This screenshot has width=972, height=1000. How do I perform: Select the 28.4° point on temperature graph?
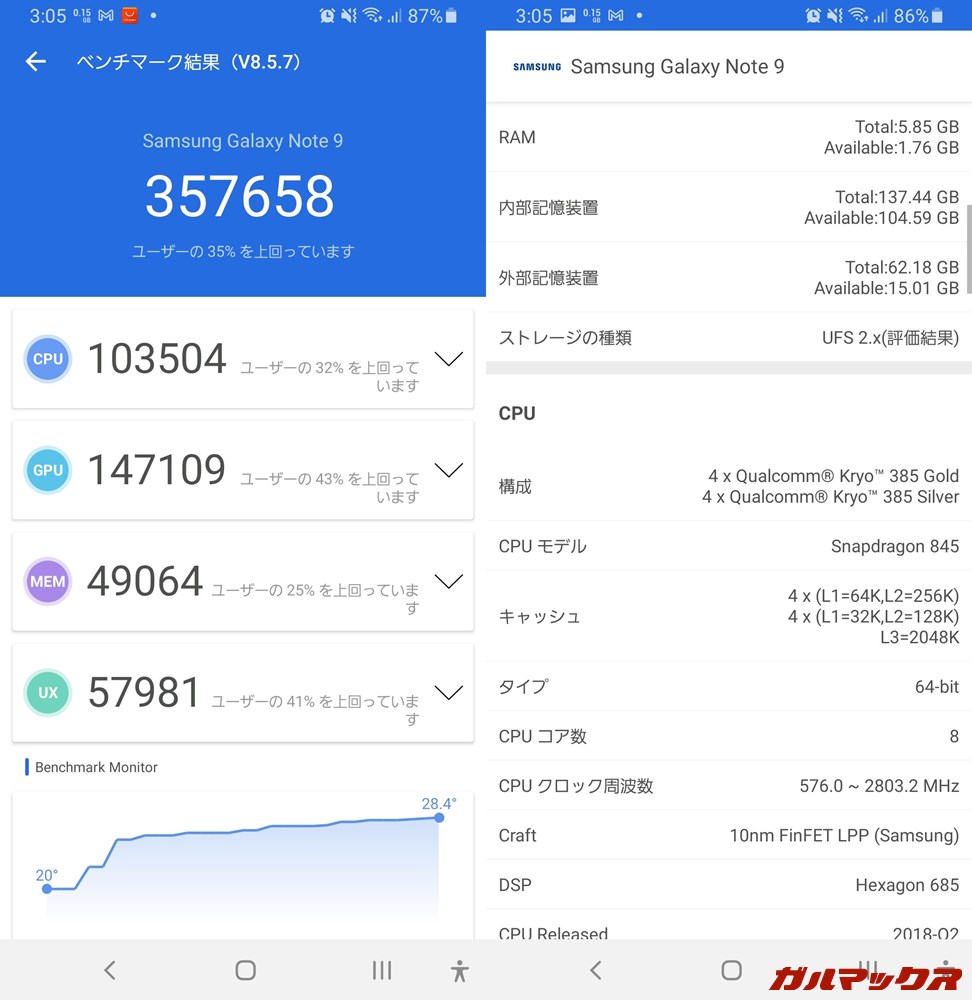point(438,817)
